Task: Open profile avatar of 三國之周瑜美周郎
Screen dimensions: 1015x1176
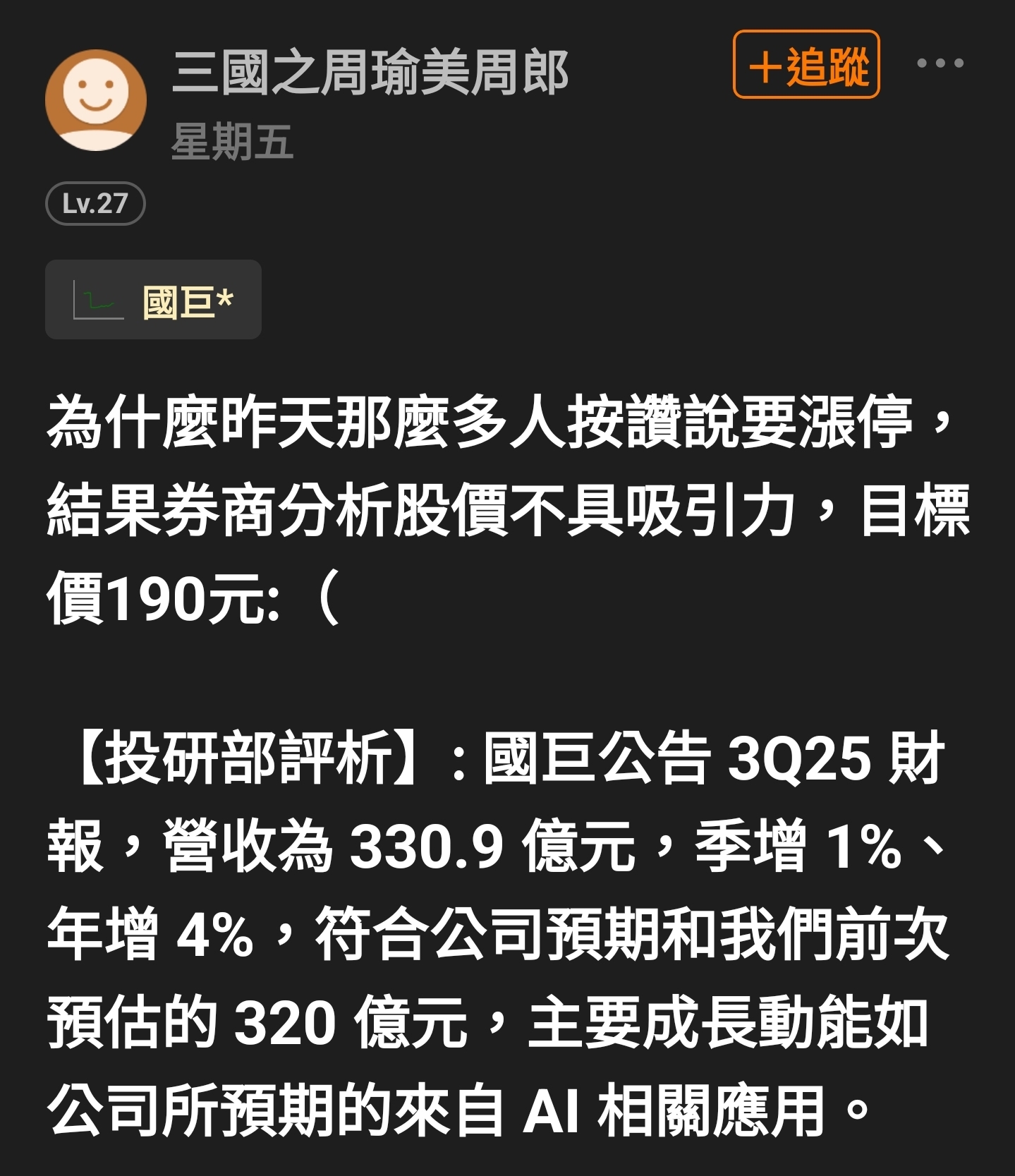Action: tap(96, 99)
